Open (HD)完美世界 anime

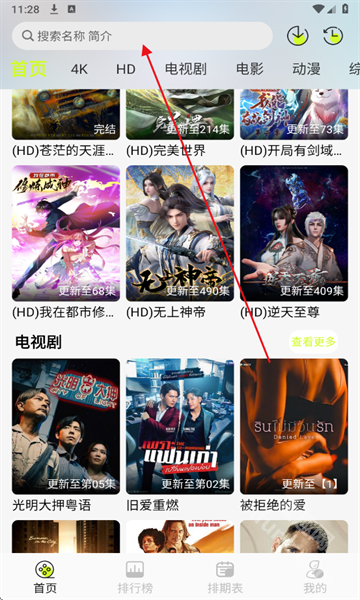click(x=180, y=123)
